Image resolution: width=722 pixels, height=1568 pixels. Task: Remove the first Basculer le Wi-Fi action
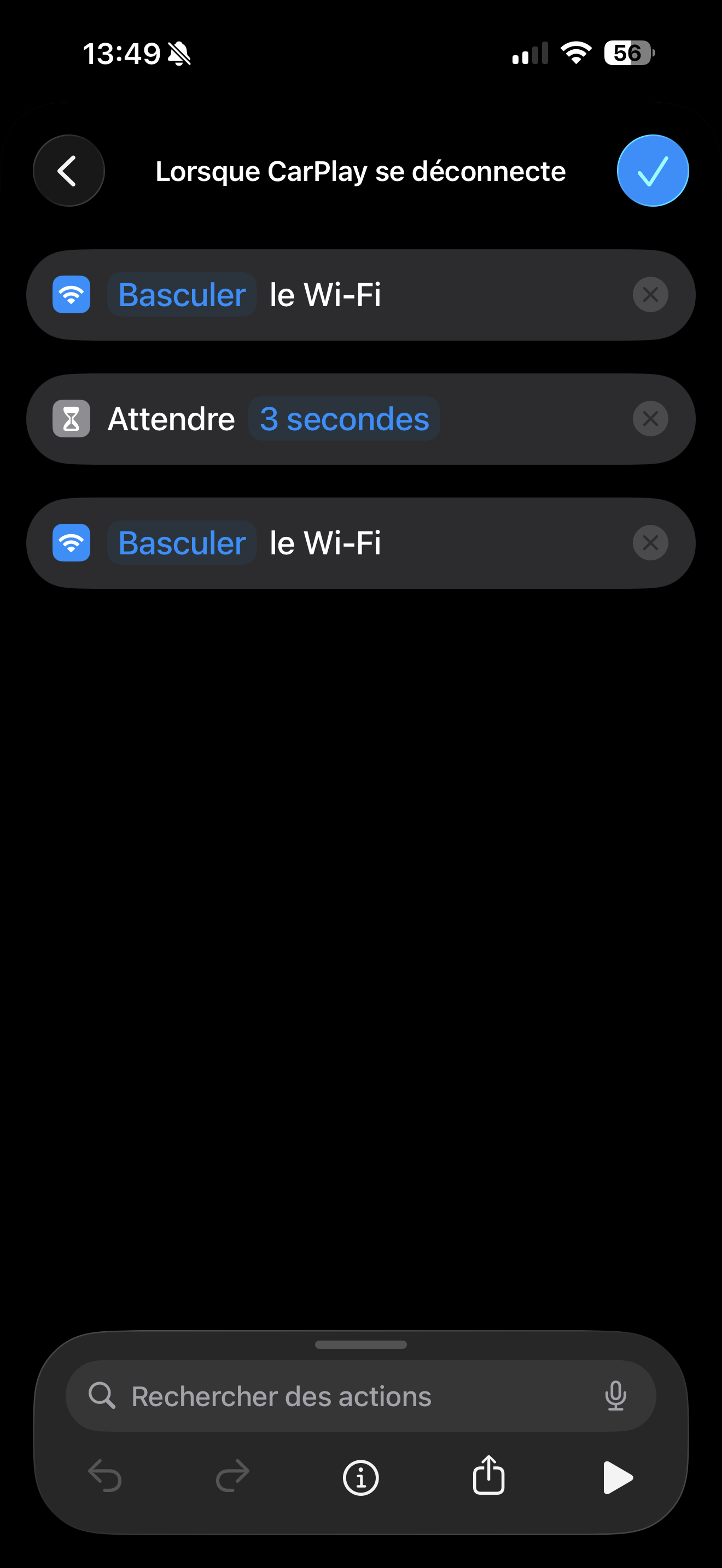(x=650, y=295)
